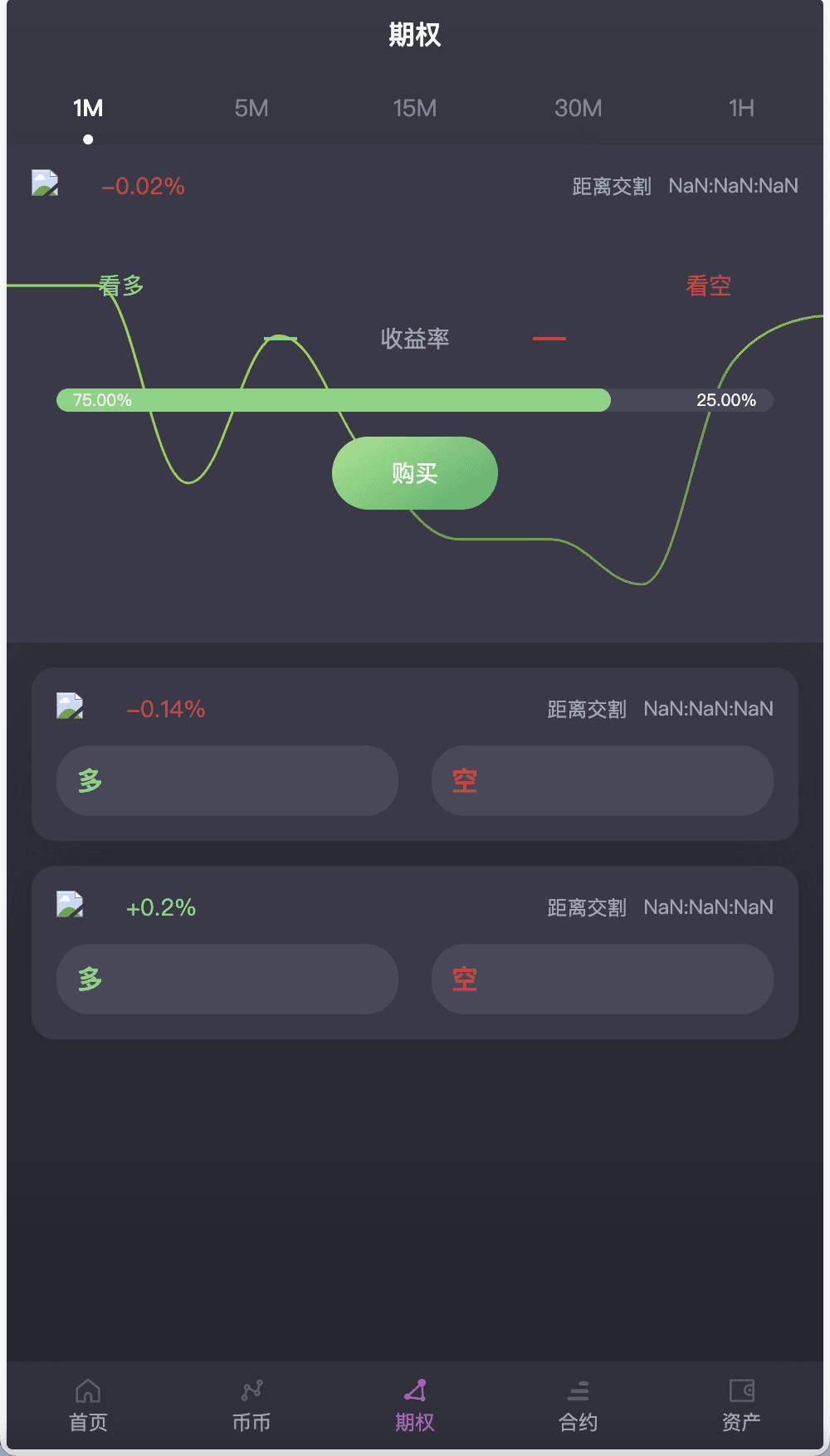Tap 多 on the -0.14% card
Image resolution: width=830 pixels, height=1456 pixels.
point(227,780)
